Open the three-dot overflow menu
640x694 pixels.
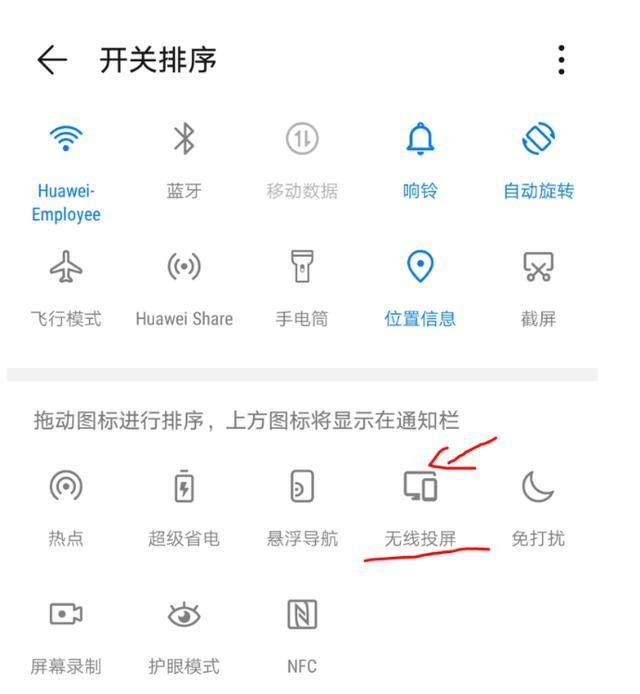pyautogui.click(x=562, y=61)
